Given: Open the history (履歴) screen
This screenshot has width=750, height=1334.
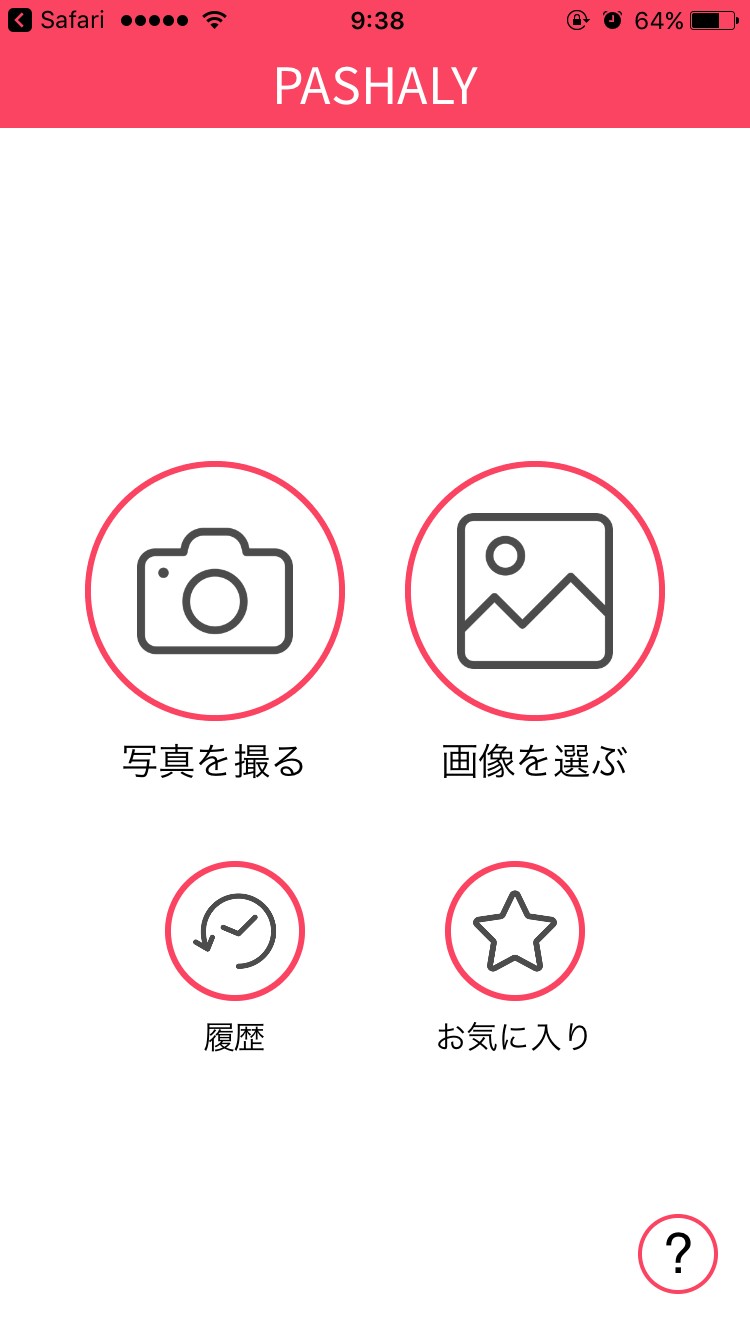Looking at the screenshot, I should (235, 931).
